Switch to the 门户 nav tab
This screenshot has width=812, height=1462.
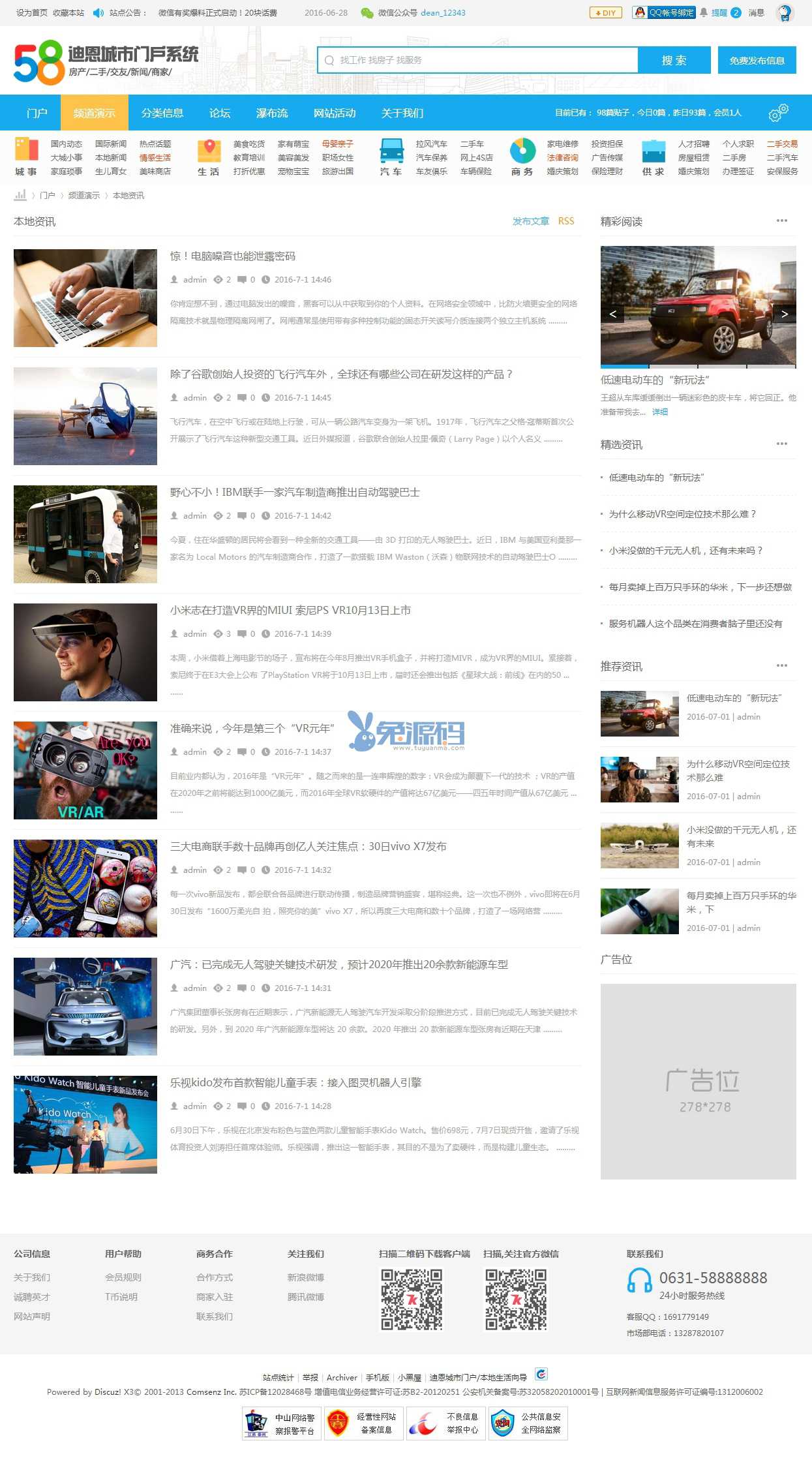click(x=37, y=113)
